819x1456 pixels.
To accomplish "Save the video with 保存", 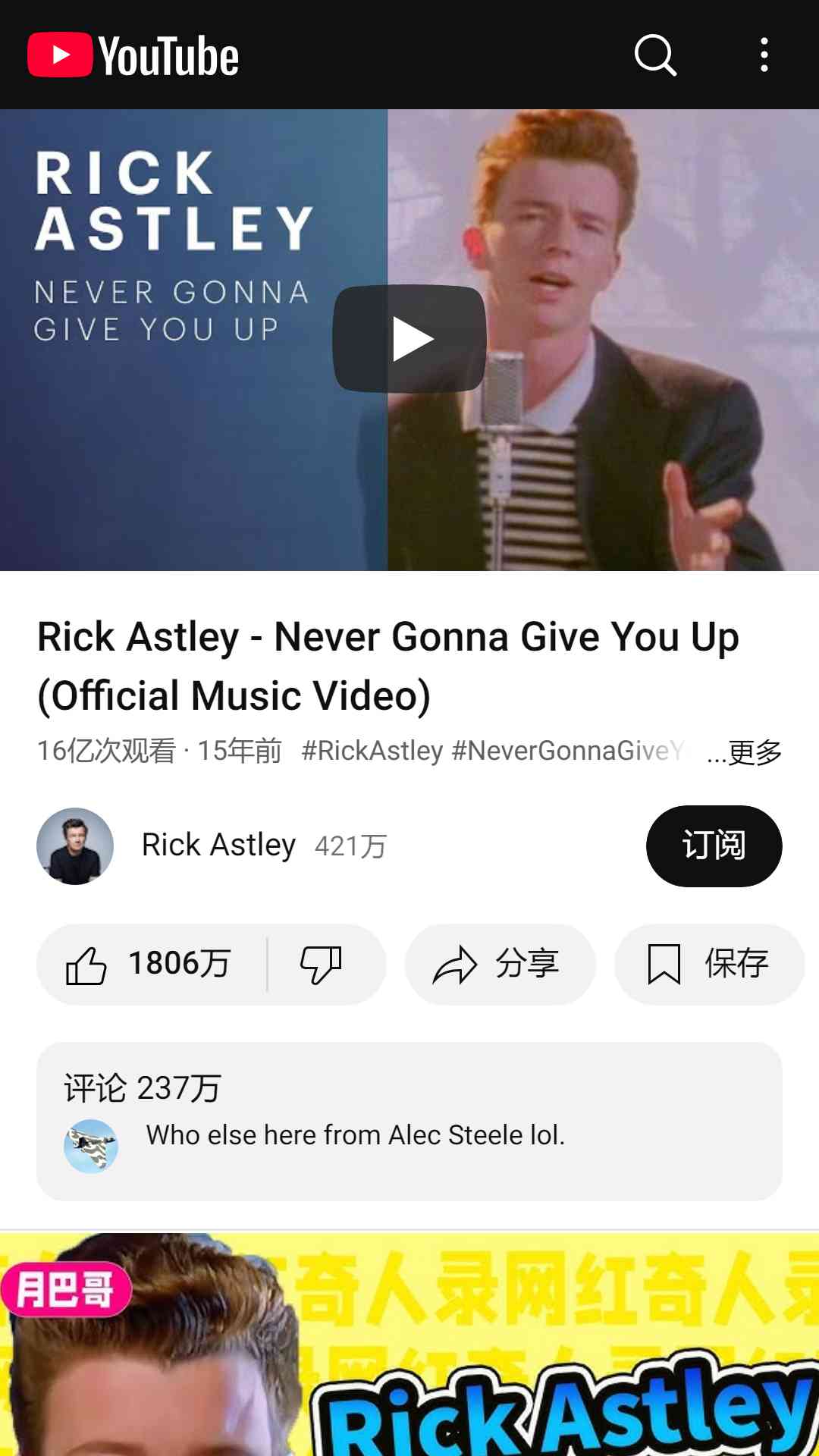I will point(708,964).
